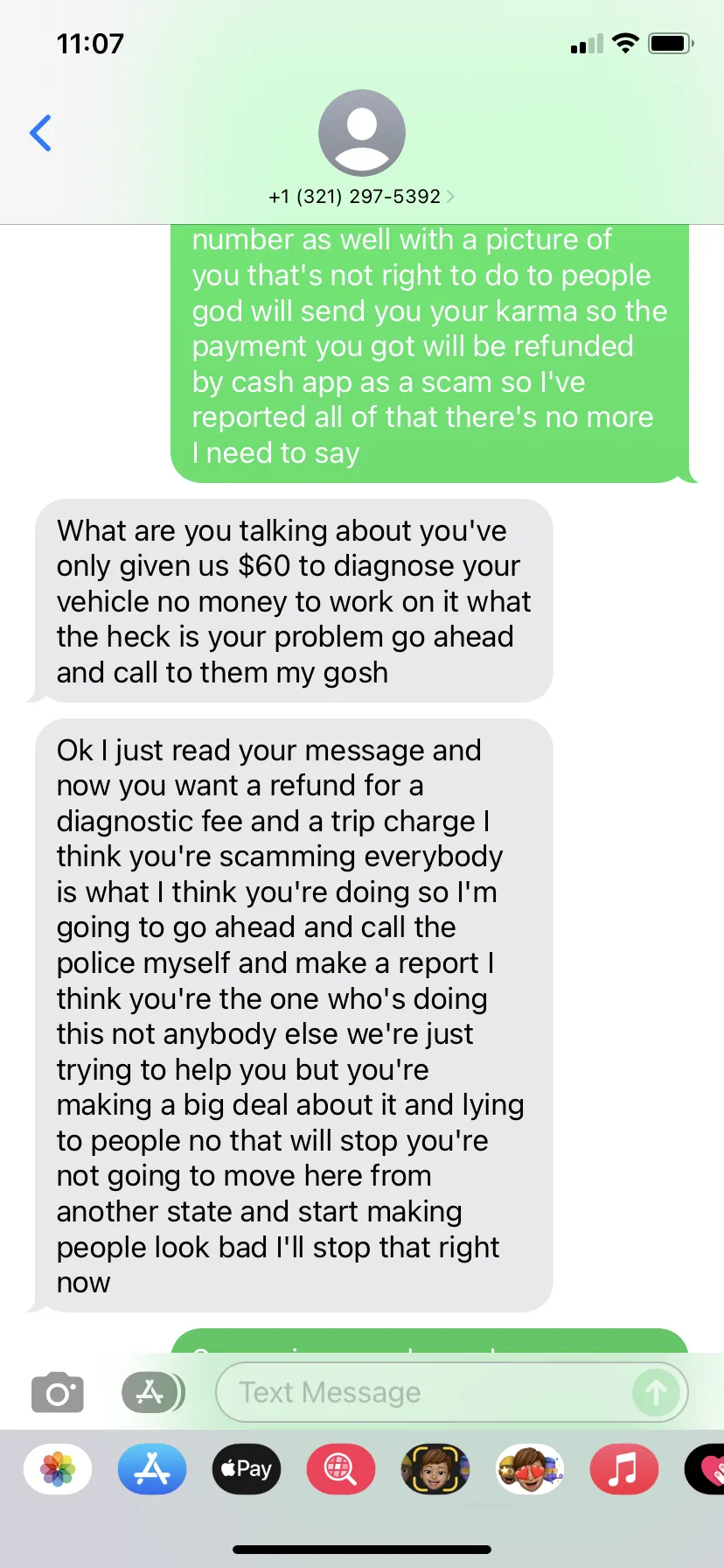Focus the Text Message input field
Screen dimensions: 724x1568
tap(420, 1392)
